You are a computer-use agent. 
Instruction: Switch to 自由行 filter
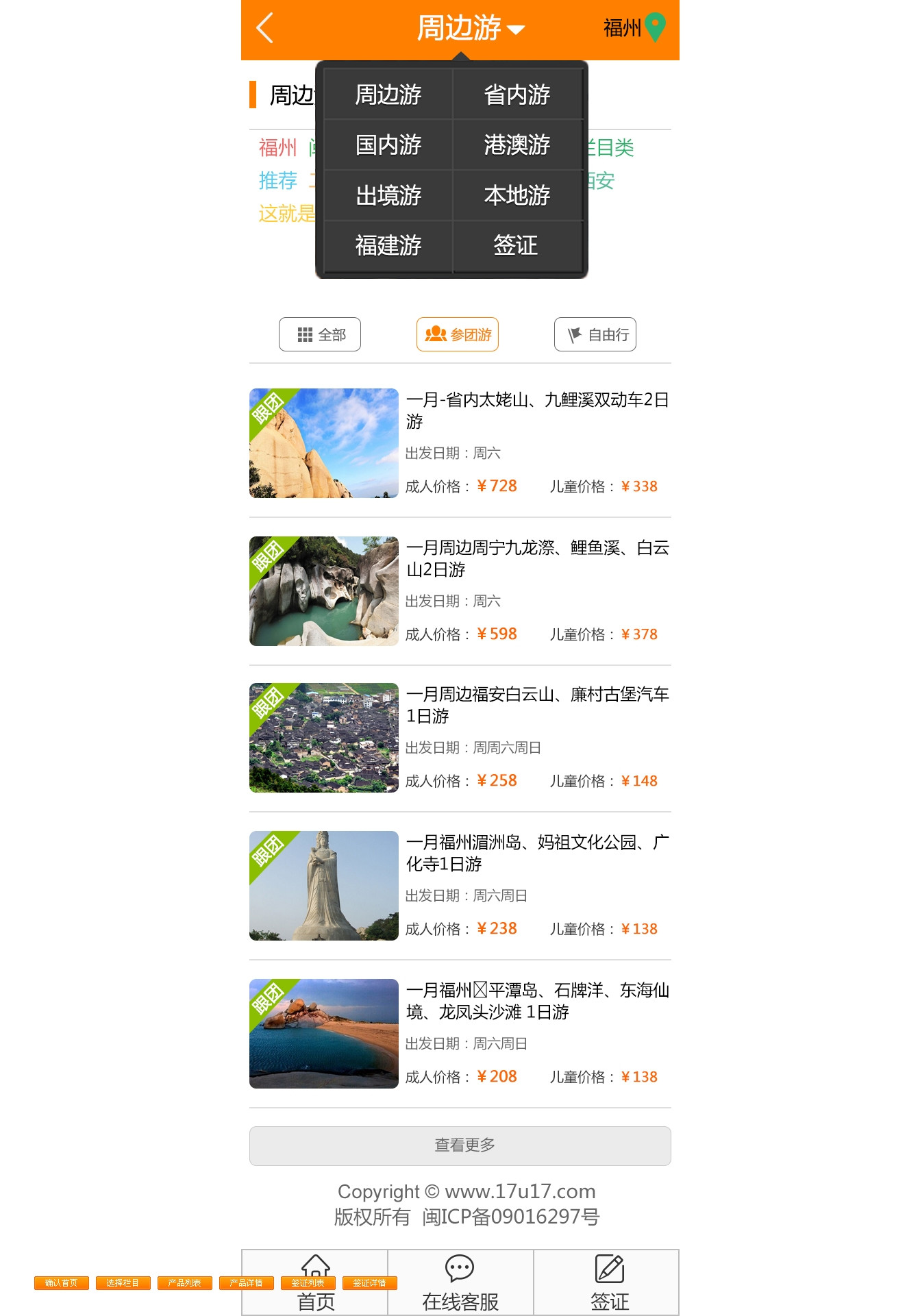[595, 334]
